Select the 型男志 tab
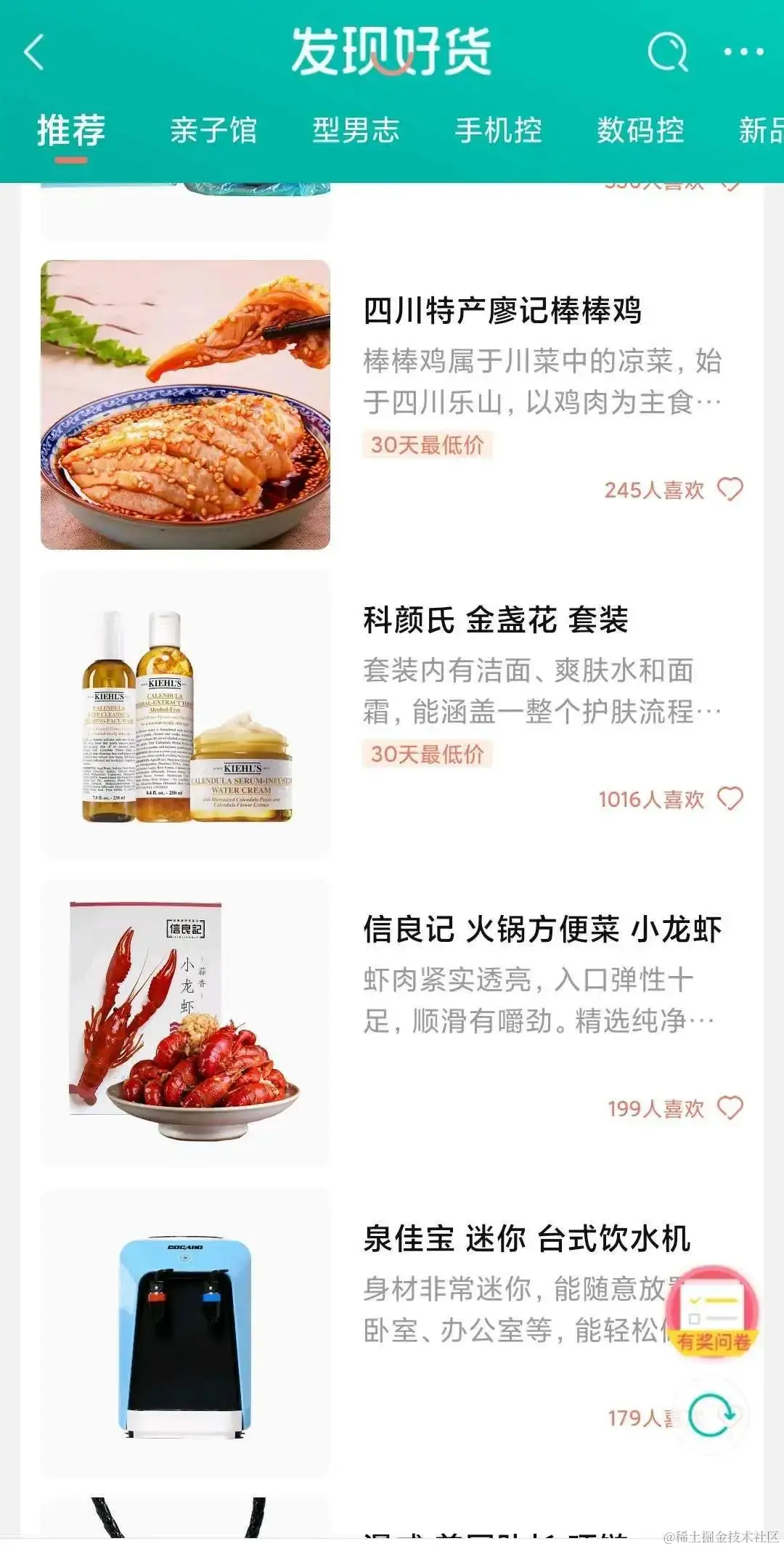 click(356, 131)
